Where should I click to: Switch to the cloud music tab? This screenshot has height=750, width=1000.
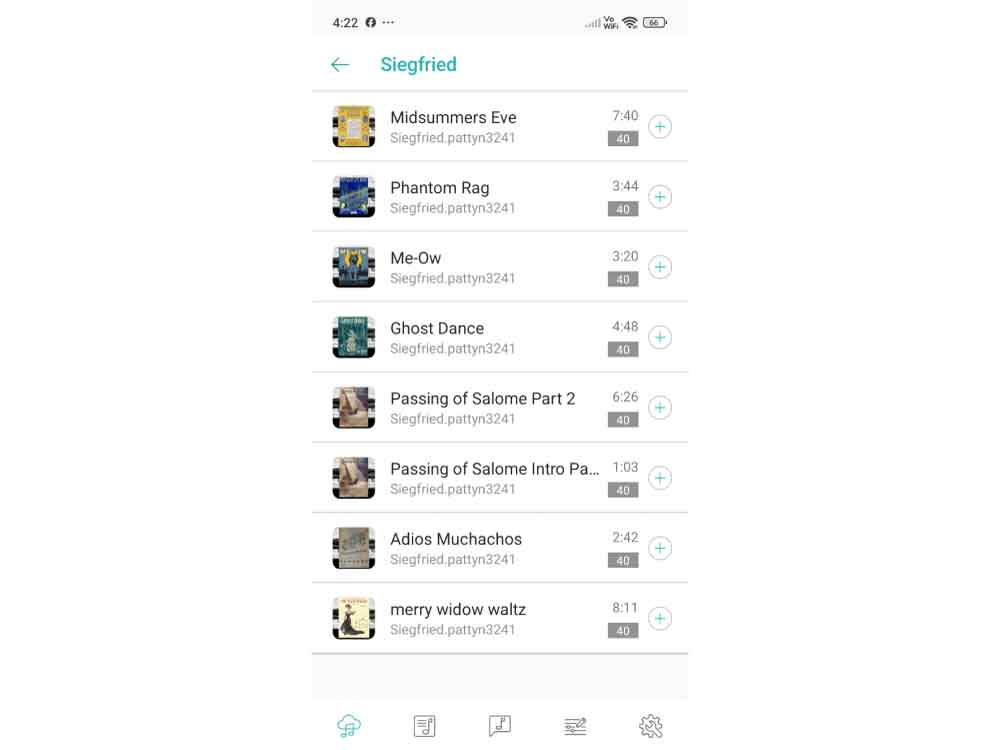(x=349, y=726)
